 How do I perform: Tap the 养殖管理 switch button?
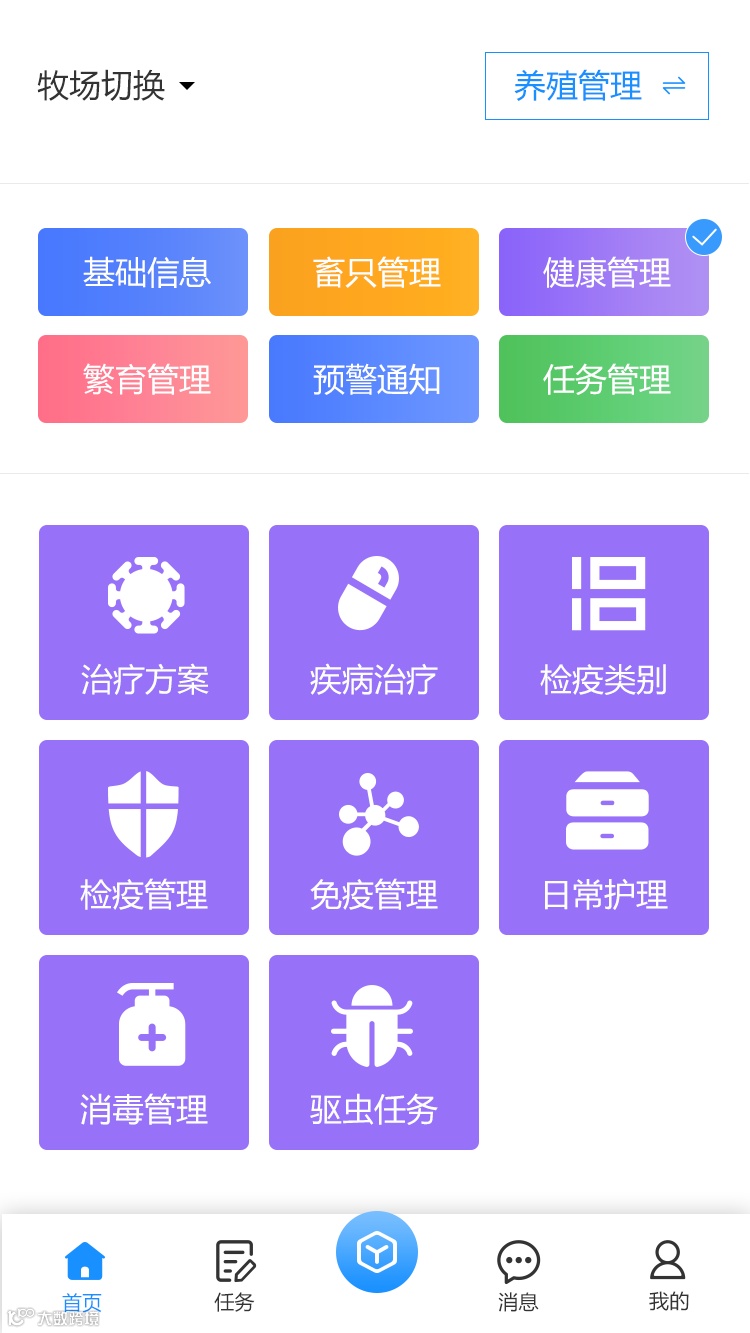[x=597, y=86]
